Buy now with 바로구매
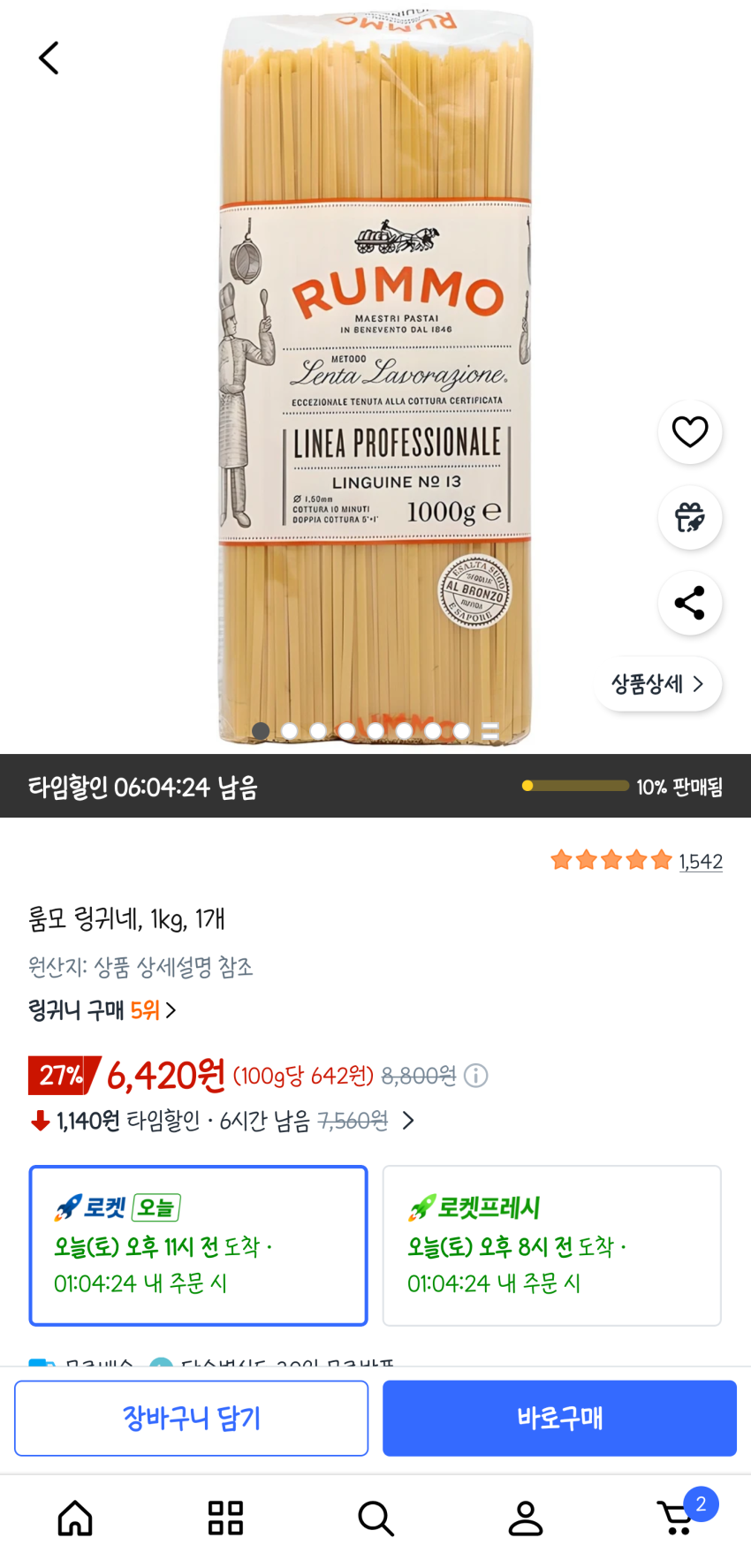Viewport: 751px width, 1568px height. [559, 1418]
